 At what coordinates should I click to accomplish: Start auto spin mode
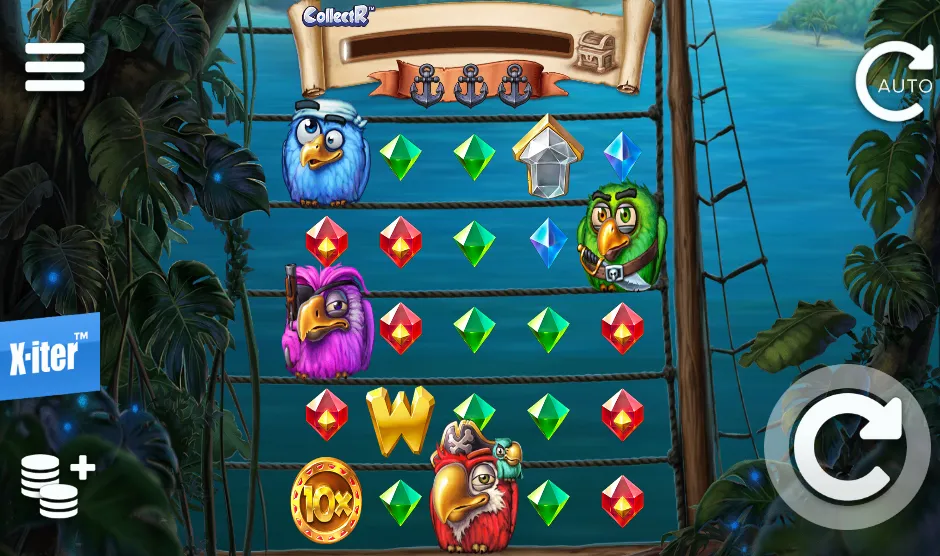coord(893,82)
